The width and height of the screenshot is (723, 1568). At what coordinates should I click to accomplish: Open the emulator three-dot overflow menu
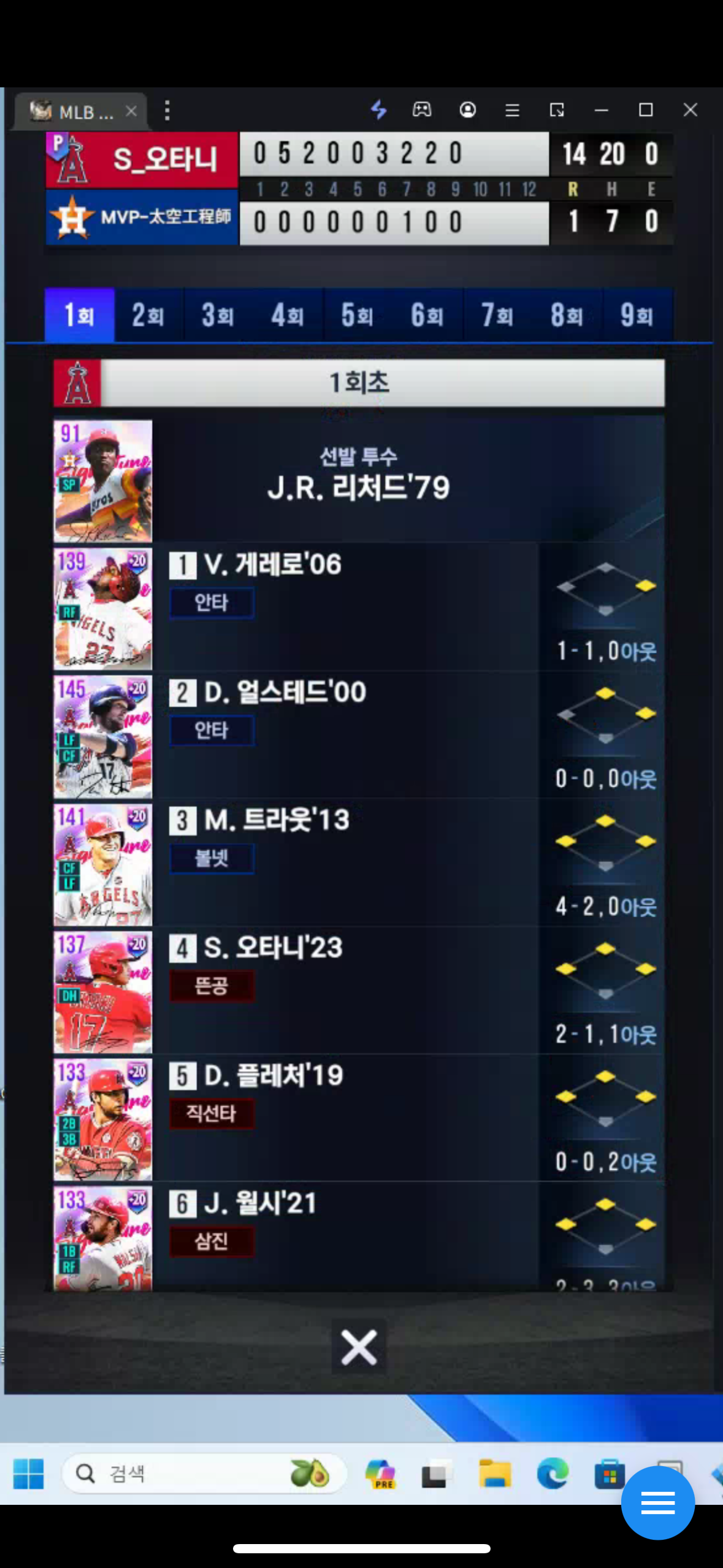click(x=167, y=110)
